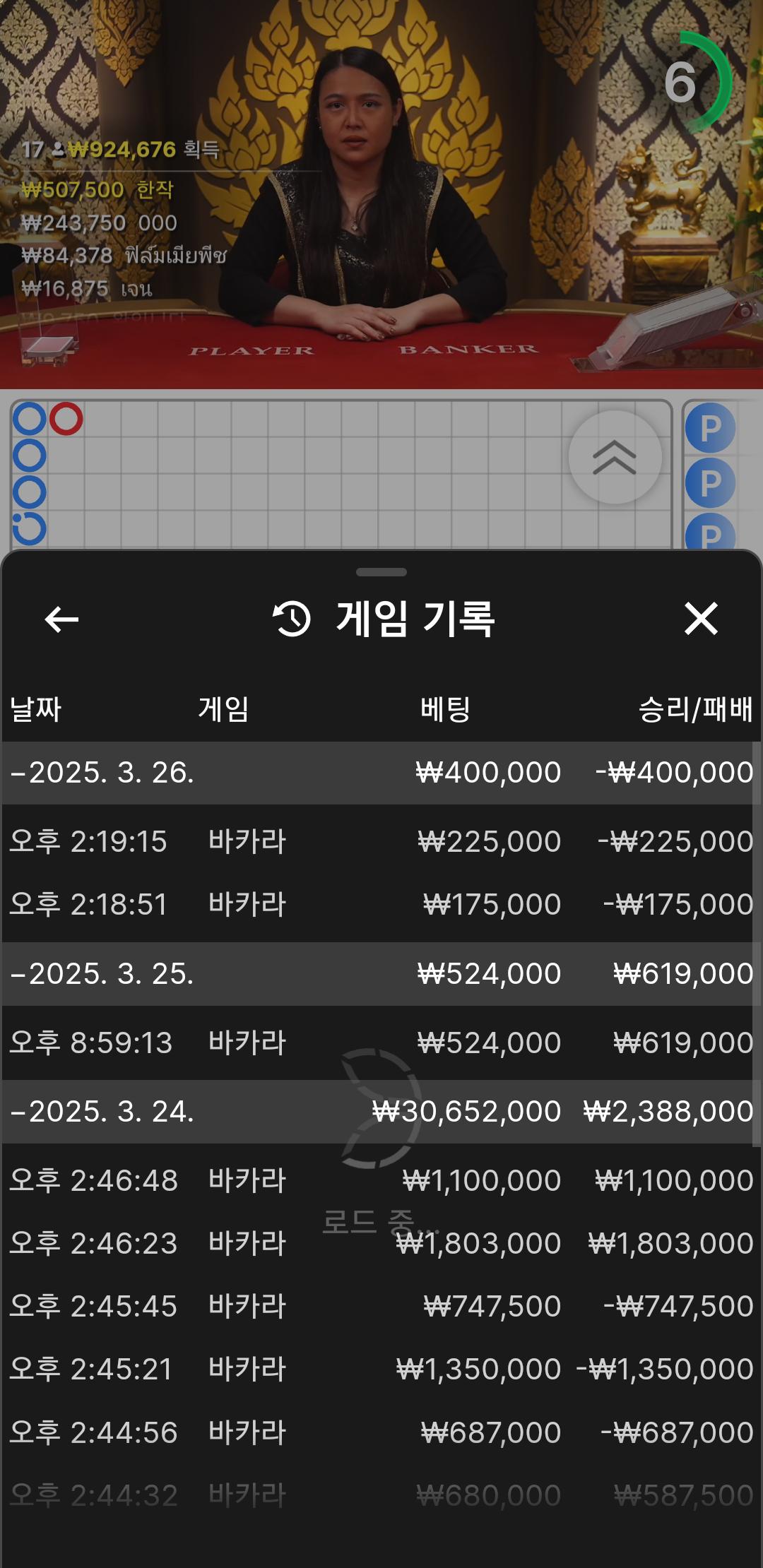This screenshot has width=763, height=1568.
Task: Close the game history panel
Action: coord(701,619)
